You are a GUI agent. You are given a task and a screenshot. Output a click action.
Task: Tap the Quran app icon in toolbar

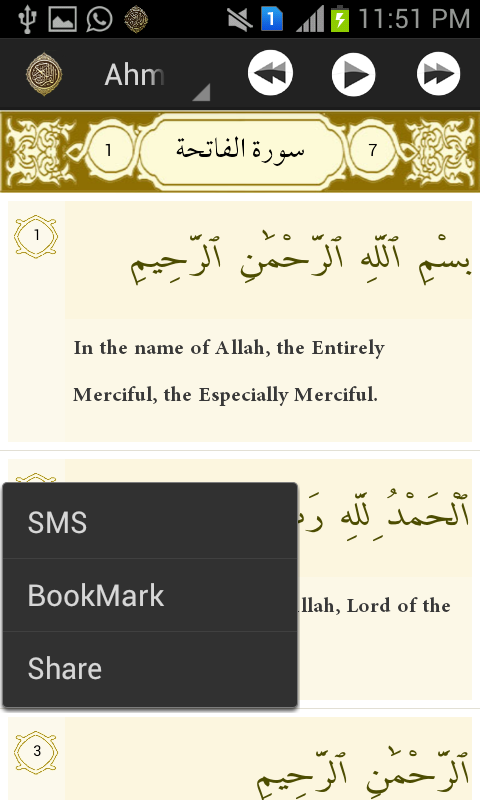point(44,74)
